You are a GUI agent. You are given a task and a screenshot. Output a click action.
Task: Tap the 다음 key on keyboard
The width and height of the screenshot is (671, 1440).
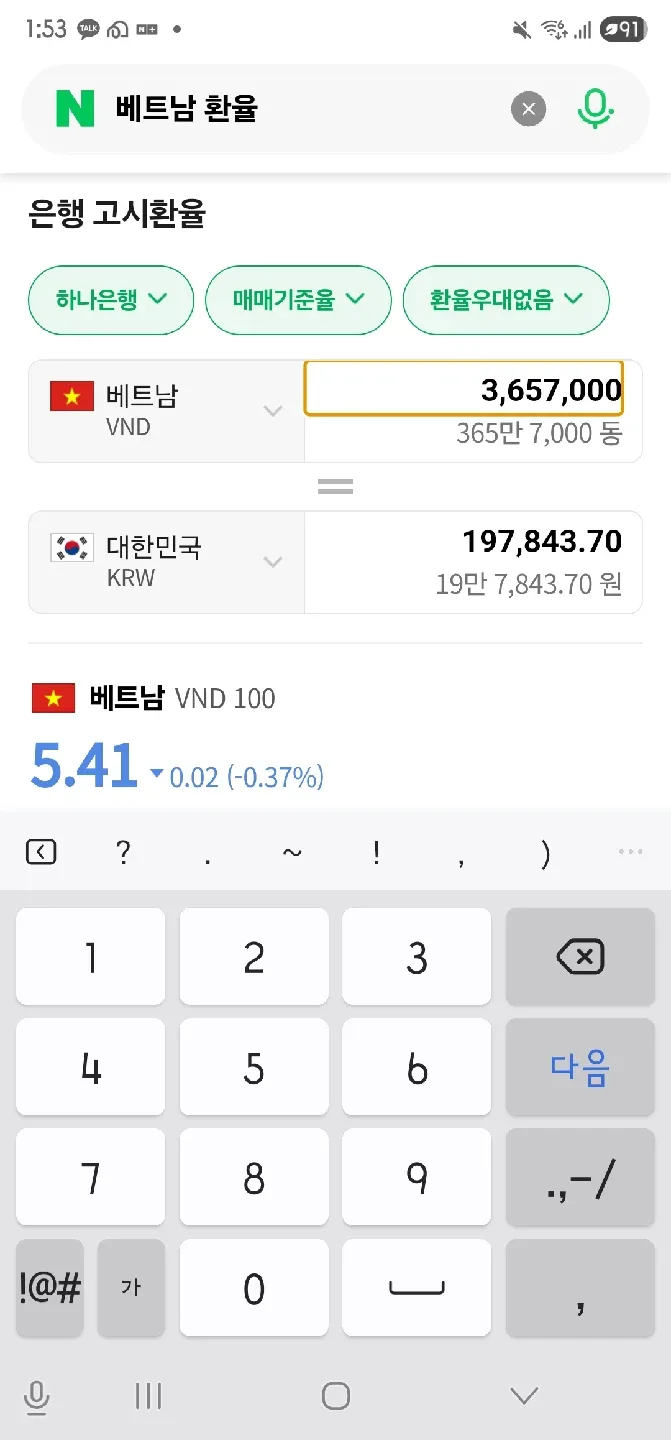pos(580,1068)
